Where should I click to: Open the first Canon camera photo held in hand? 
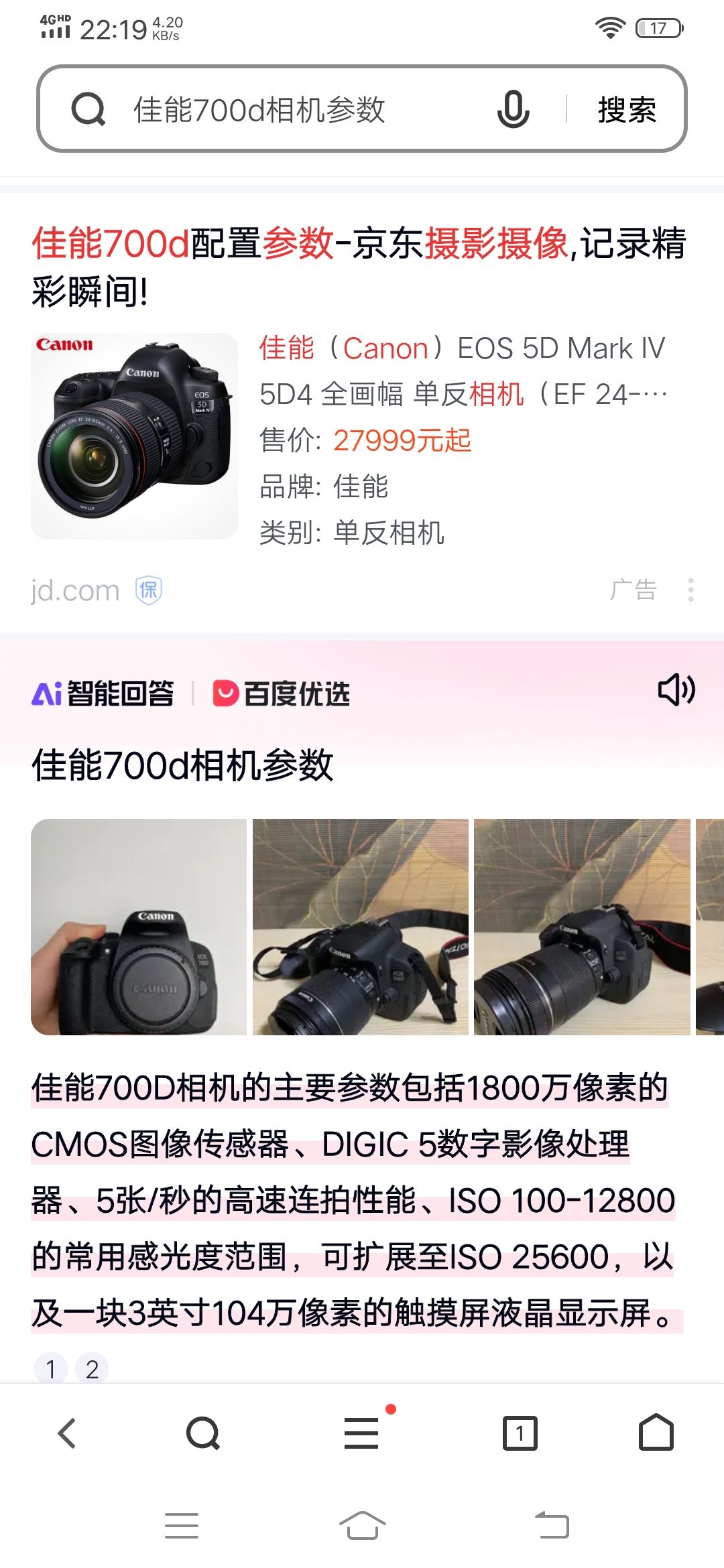(139, 927)
